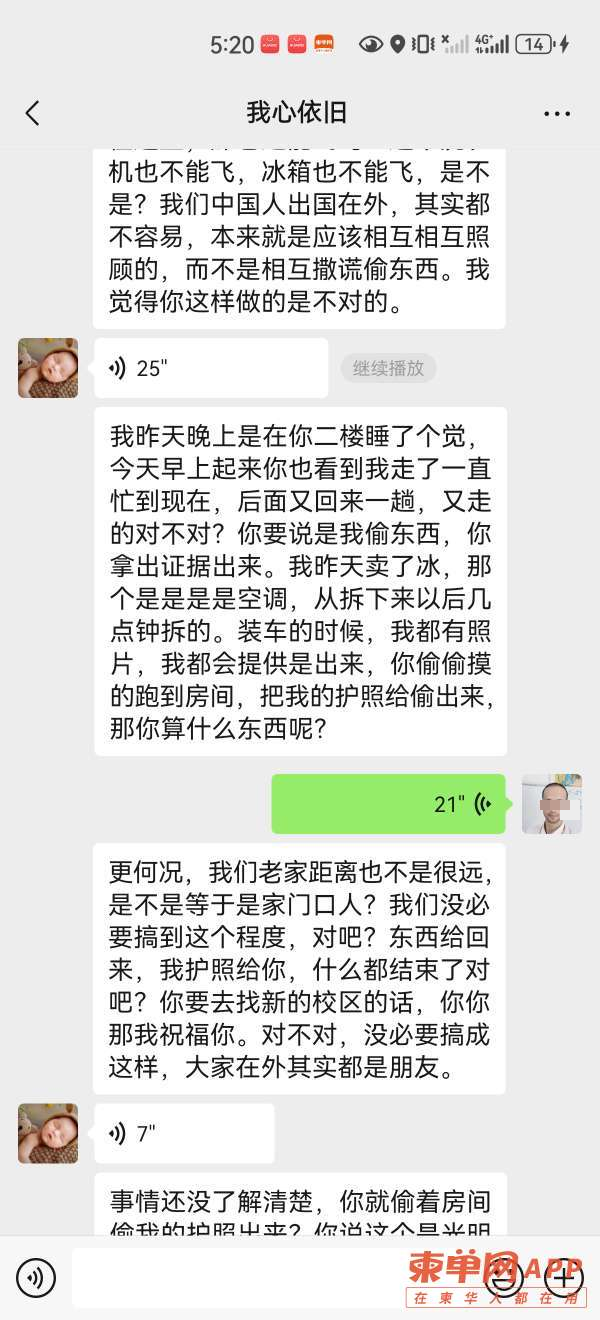Open the chat overflow menu

[x=557, y=114]
